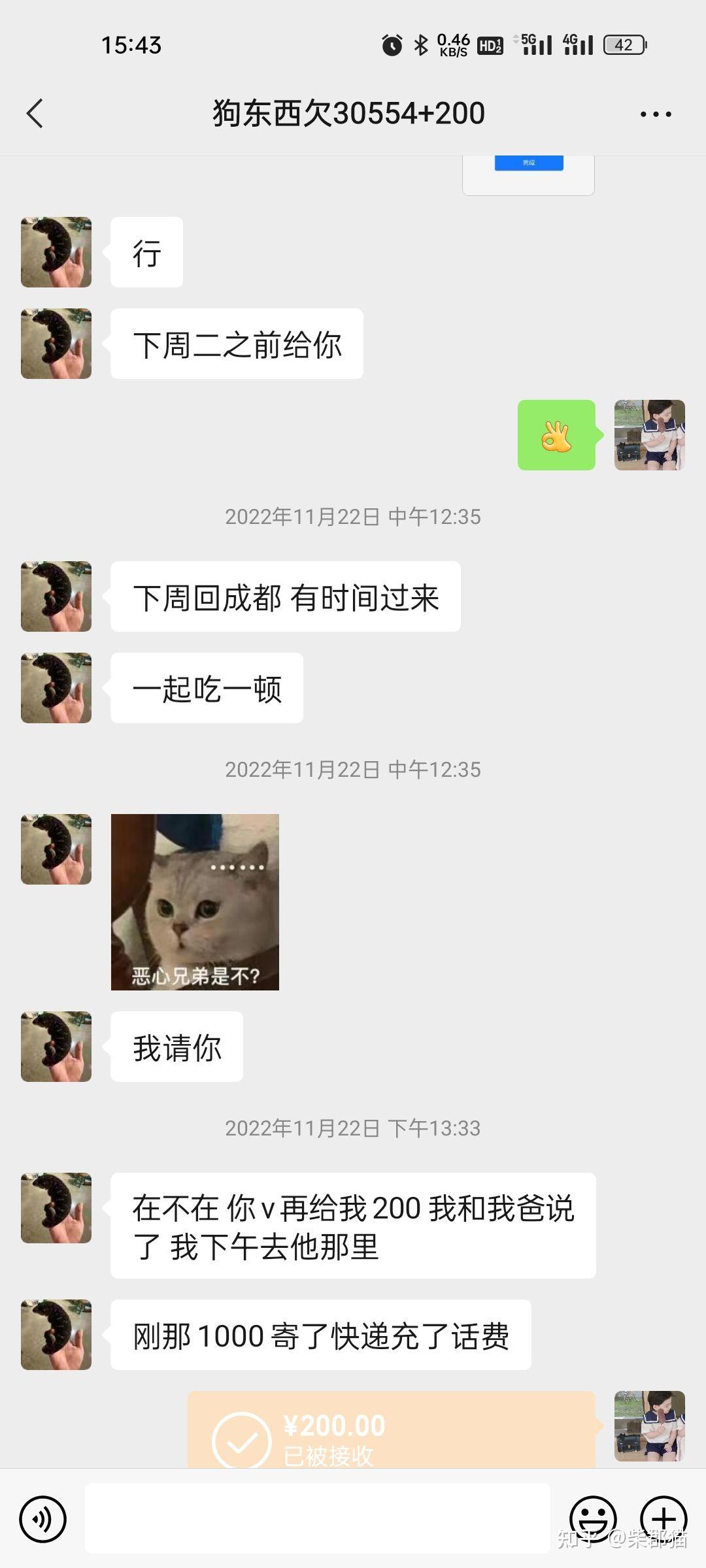Open the chat options three-dot menu

tap(656, 114)
